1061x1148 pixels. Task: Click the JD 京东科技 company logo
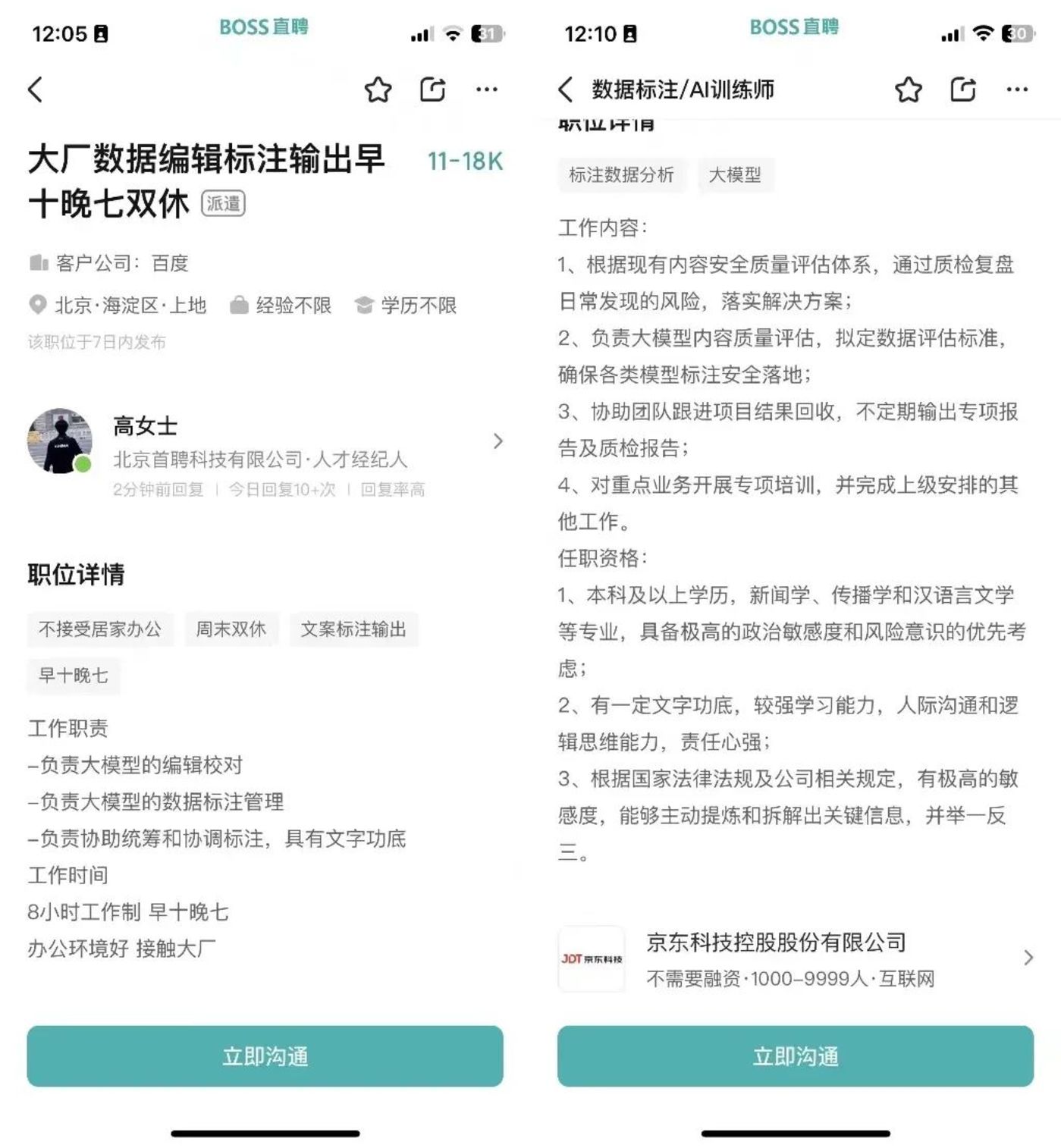tap(592, 958)
